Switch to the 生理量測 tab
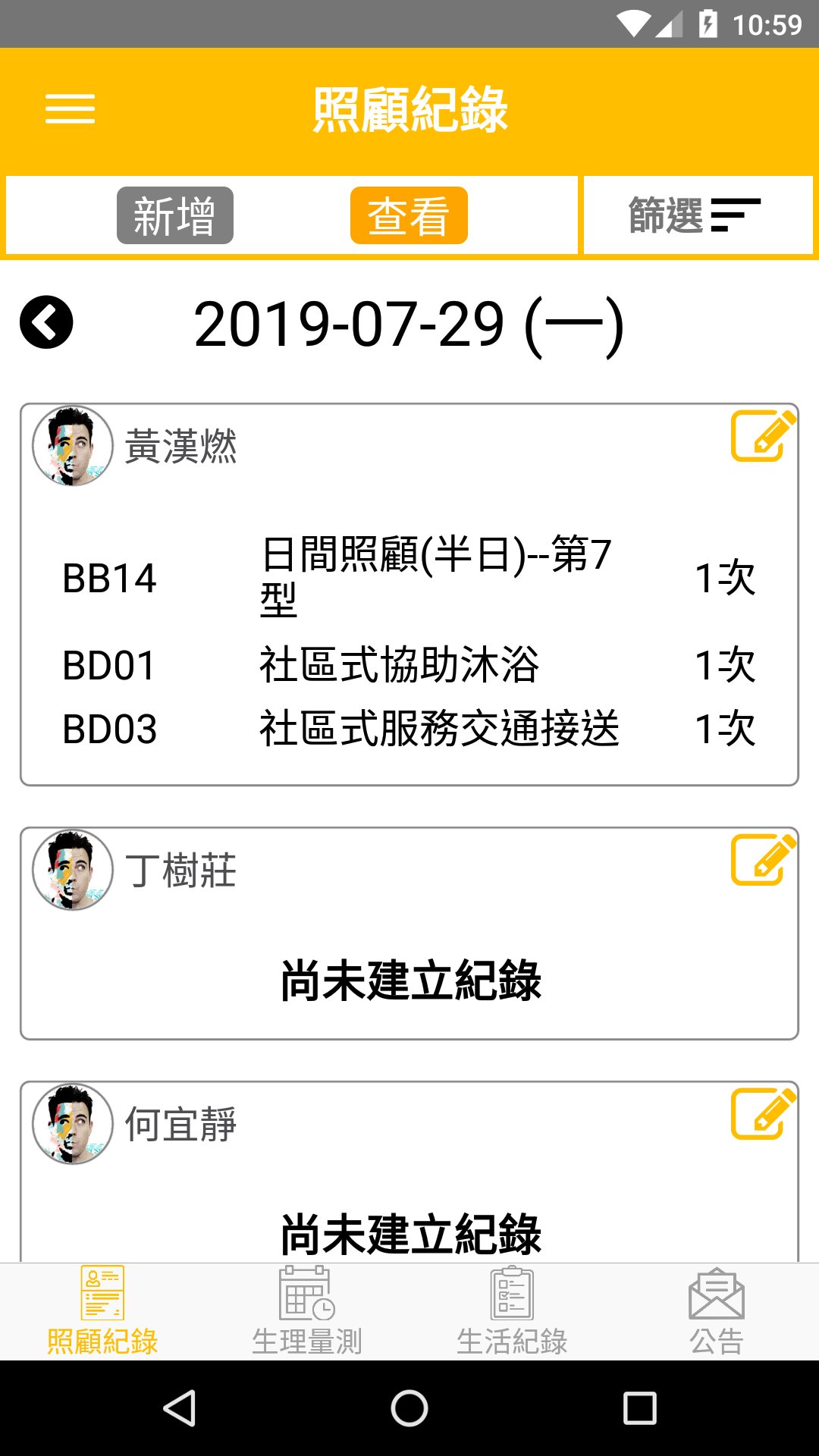The width and height of the screenshot is (819, 1456). tap(307, 1311)
